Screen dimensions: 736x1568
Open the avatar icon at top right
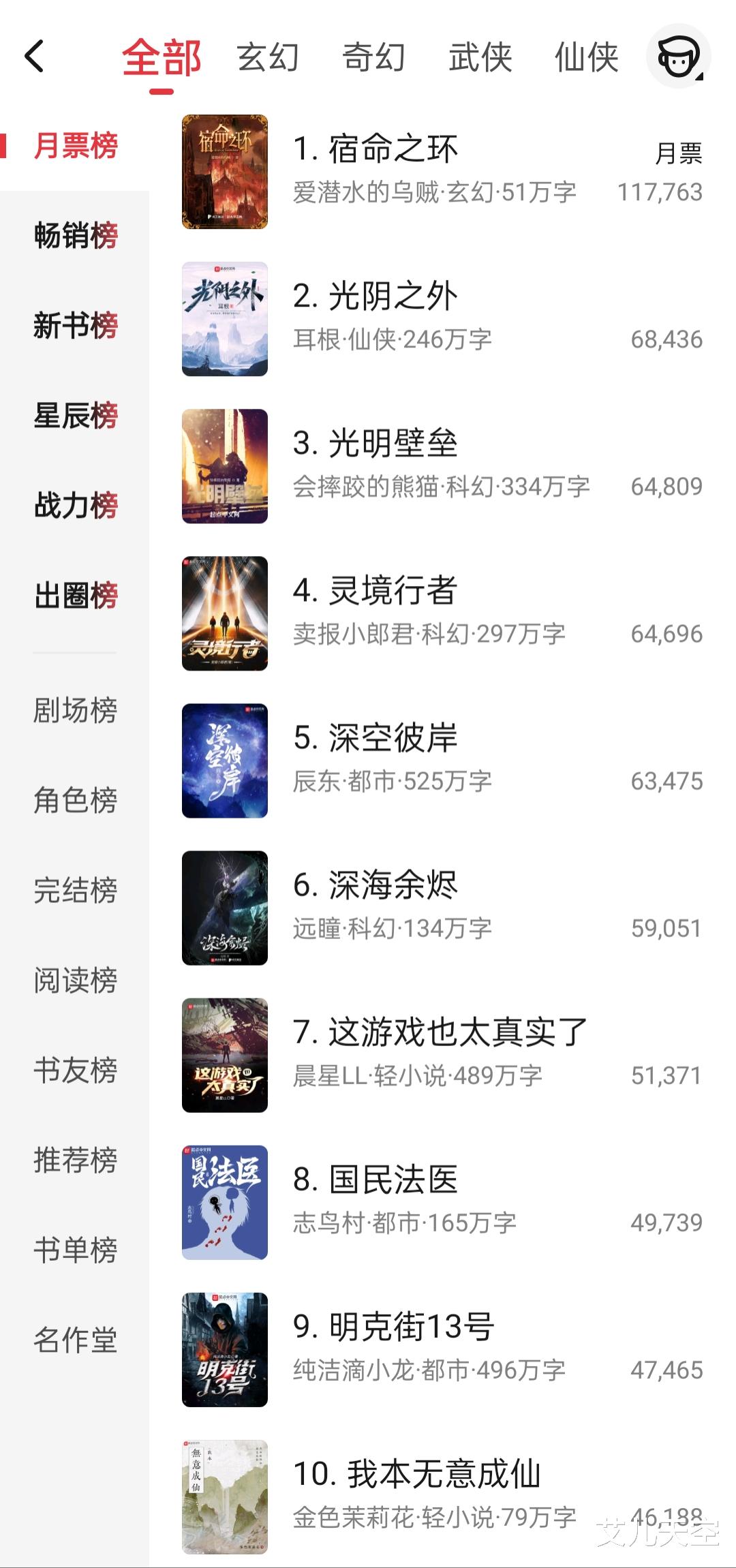pyautogui.click(x=678, y=56)
